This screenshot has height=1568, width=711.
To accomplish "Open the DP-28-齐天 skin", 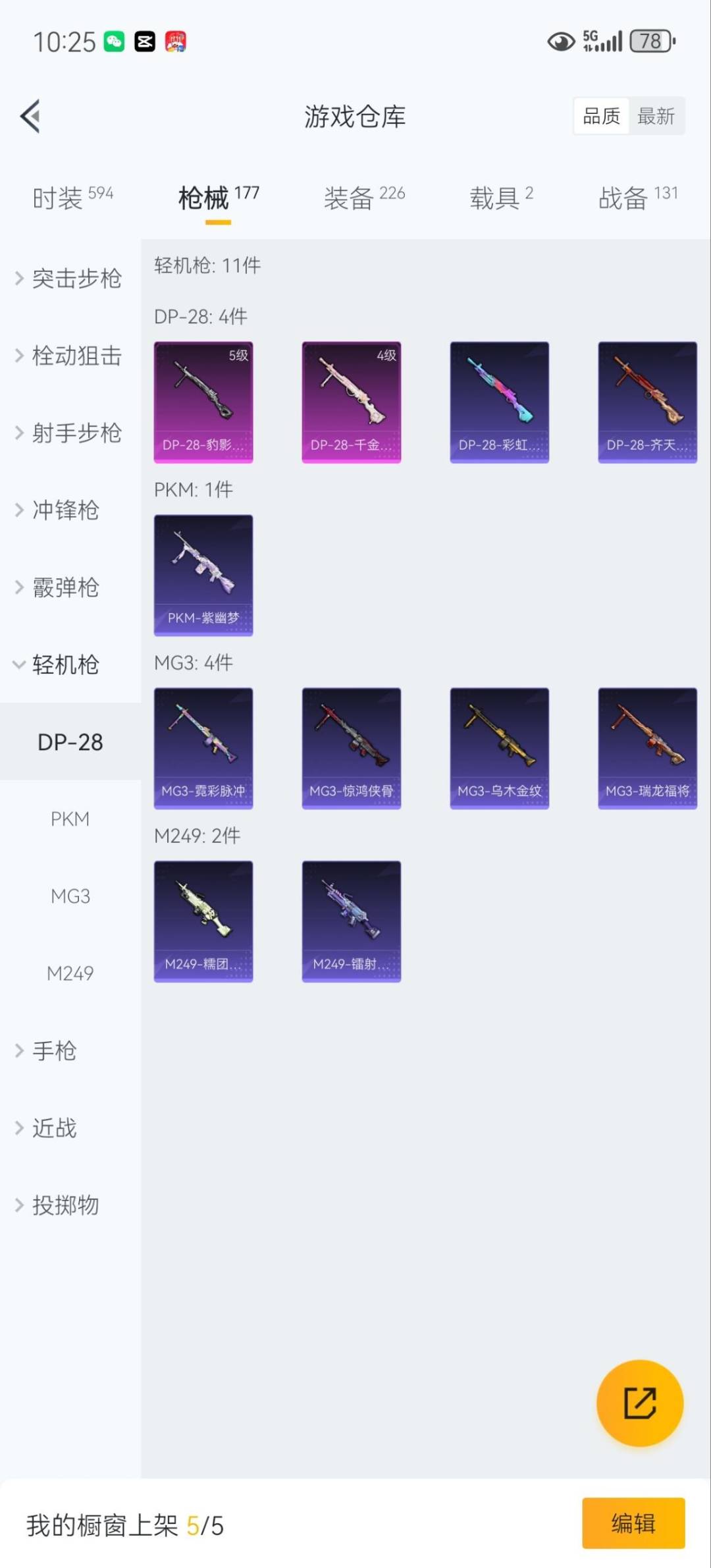I will (x=647, y=400).
